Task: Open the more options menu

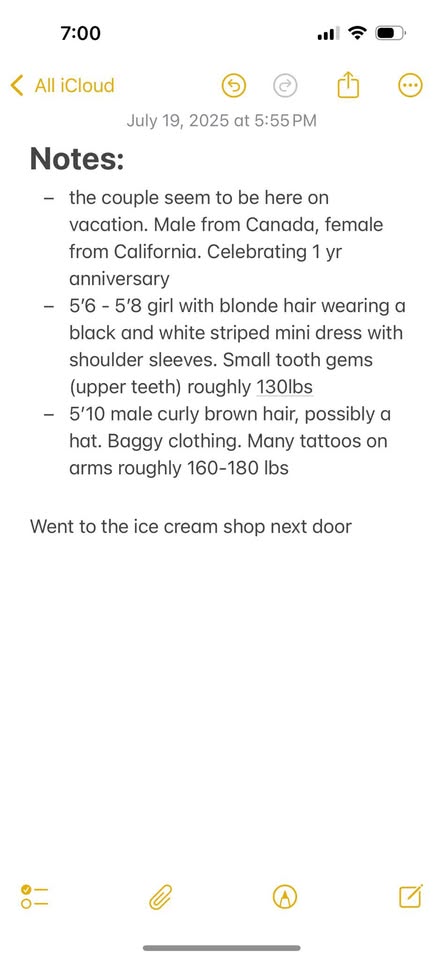Action: click(410, 86)
